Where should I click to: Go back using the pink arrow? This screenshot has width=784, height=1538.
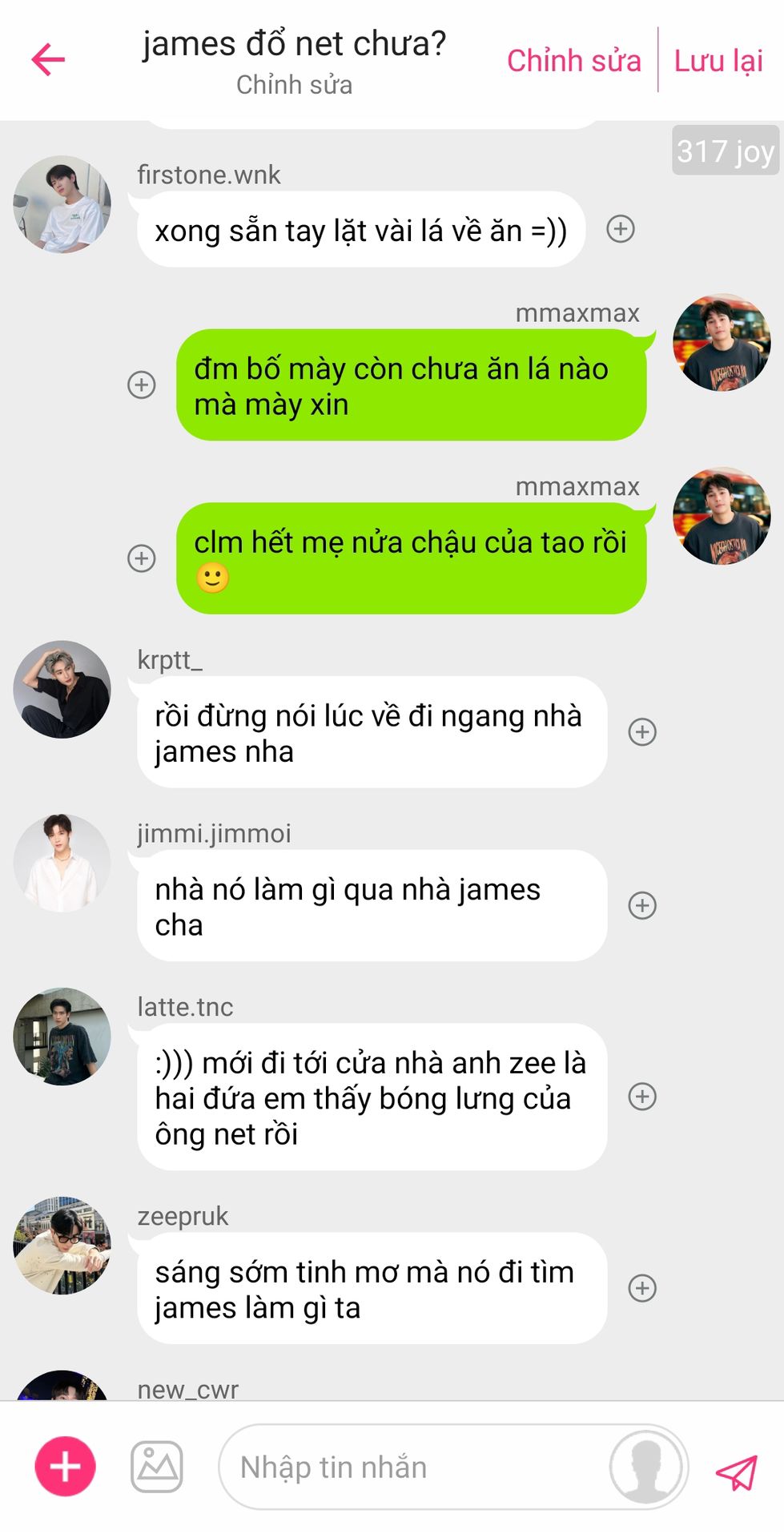pos(48,60)
